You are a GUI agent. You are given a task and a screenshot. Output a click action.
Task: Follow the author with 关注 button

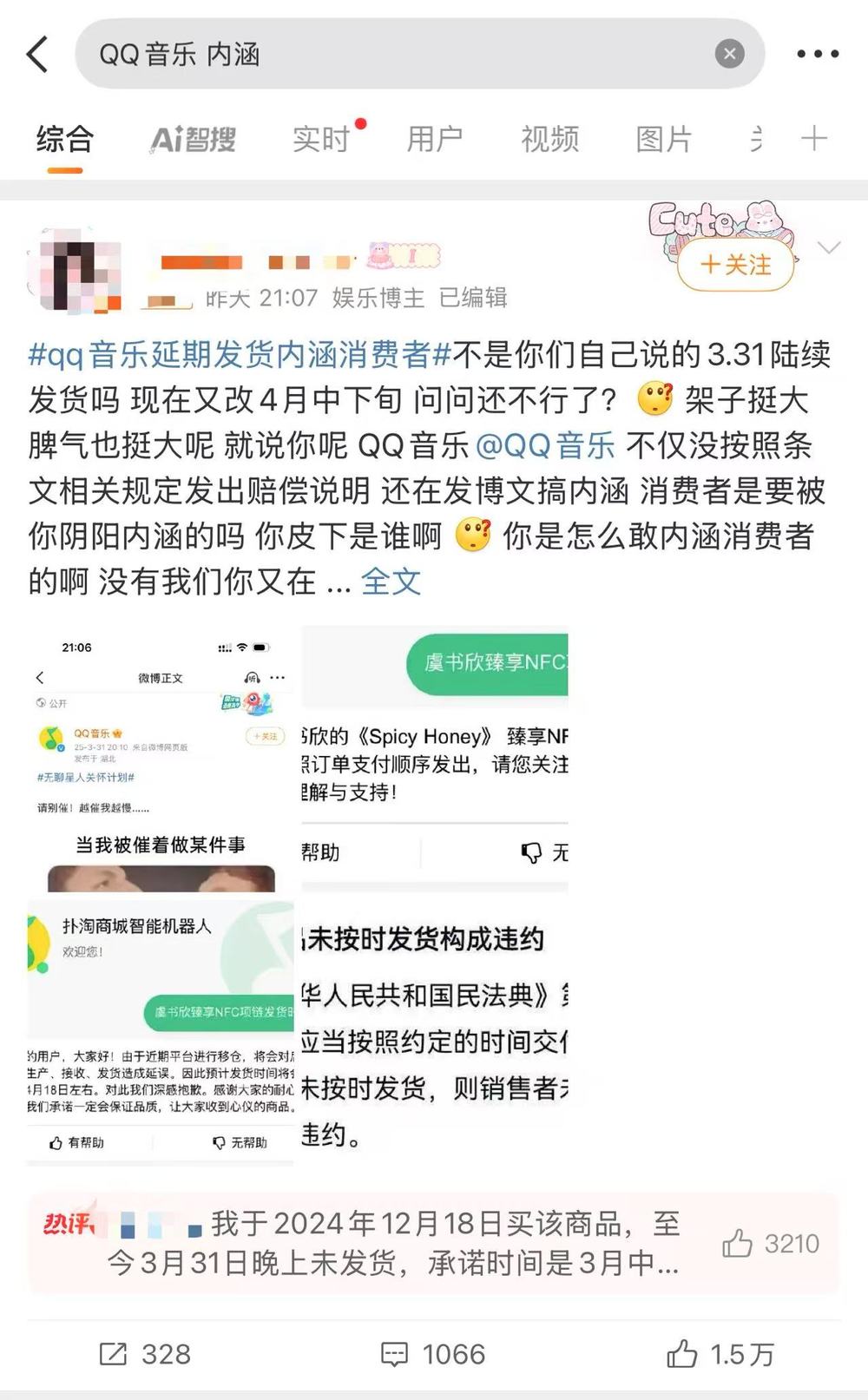(x=736, y=265)
